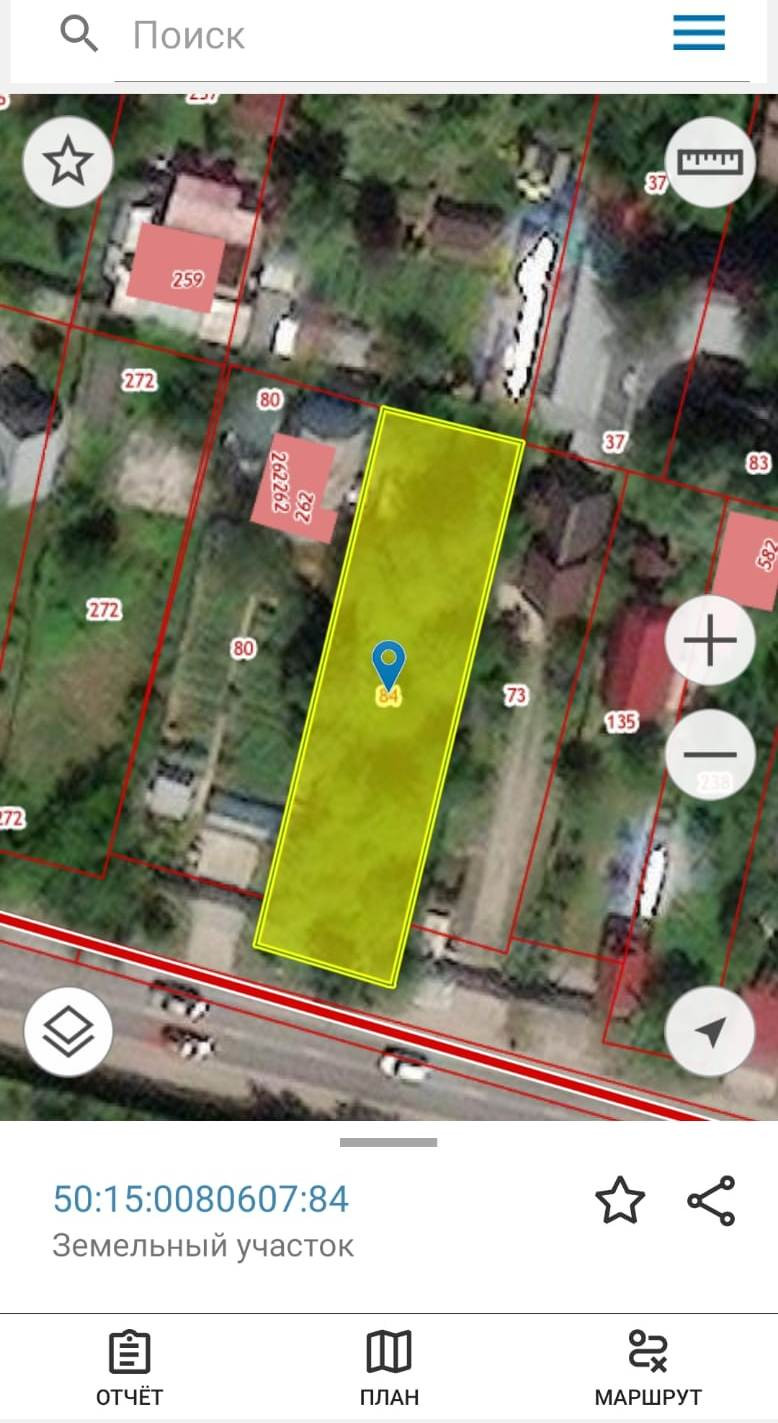
Task: Add parcel 50:15:0080607:84 to favorites
Action: pos(620,1201)
